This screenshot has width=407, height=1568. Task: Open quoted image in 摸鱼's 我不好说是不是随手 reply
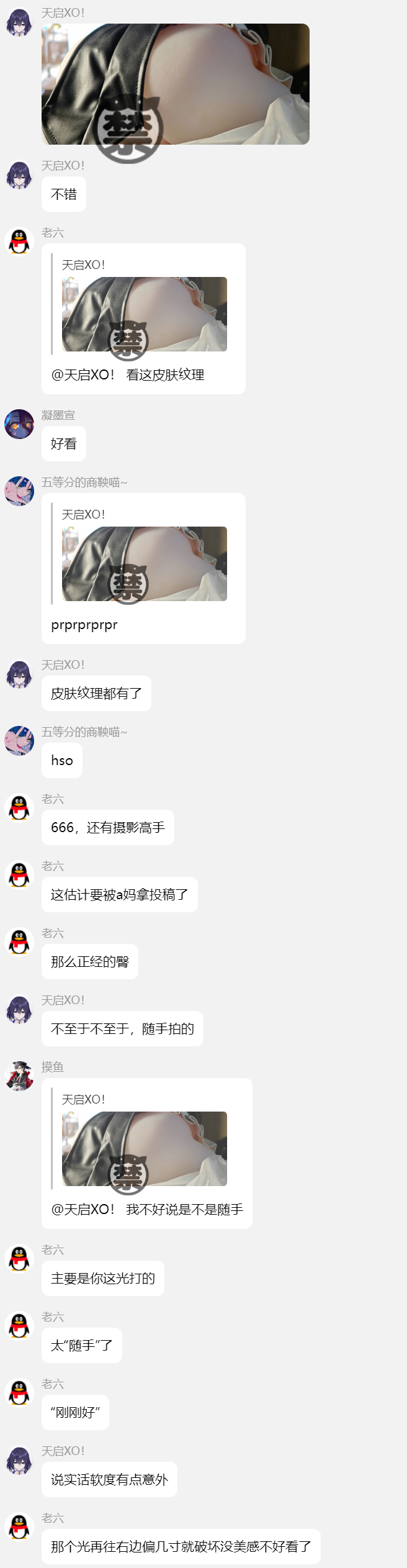144,1149
